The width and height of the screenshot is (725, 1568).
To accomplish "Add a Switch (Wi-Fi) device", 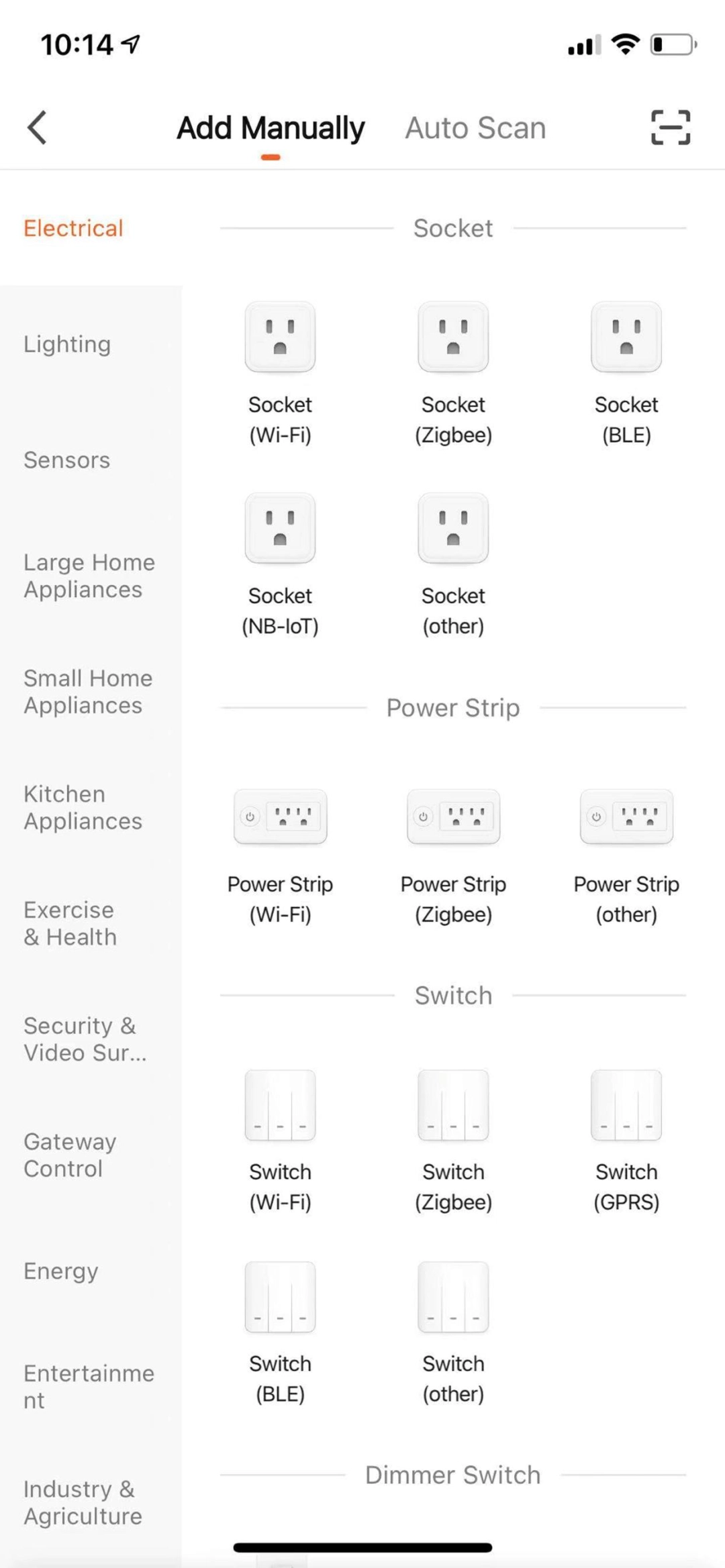I will [280, 1105].
